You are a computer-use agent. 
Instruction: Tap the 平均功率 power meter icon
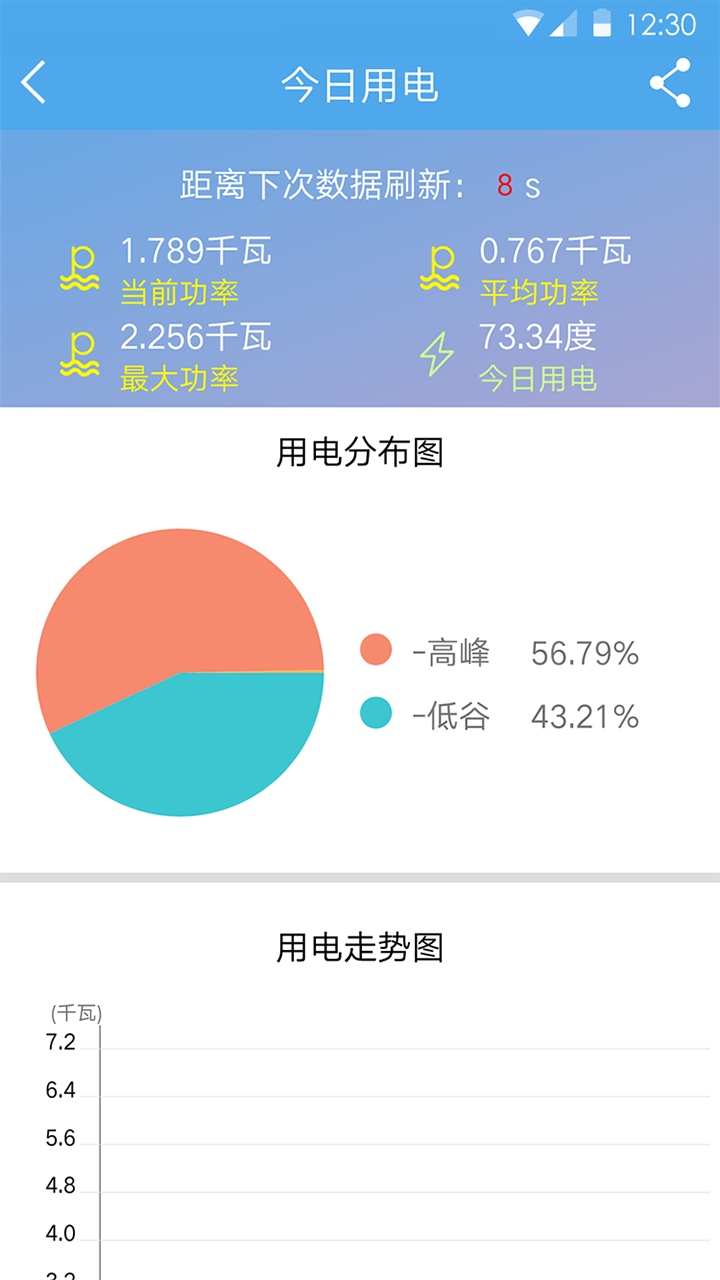(440, 268)
